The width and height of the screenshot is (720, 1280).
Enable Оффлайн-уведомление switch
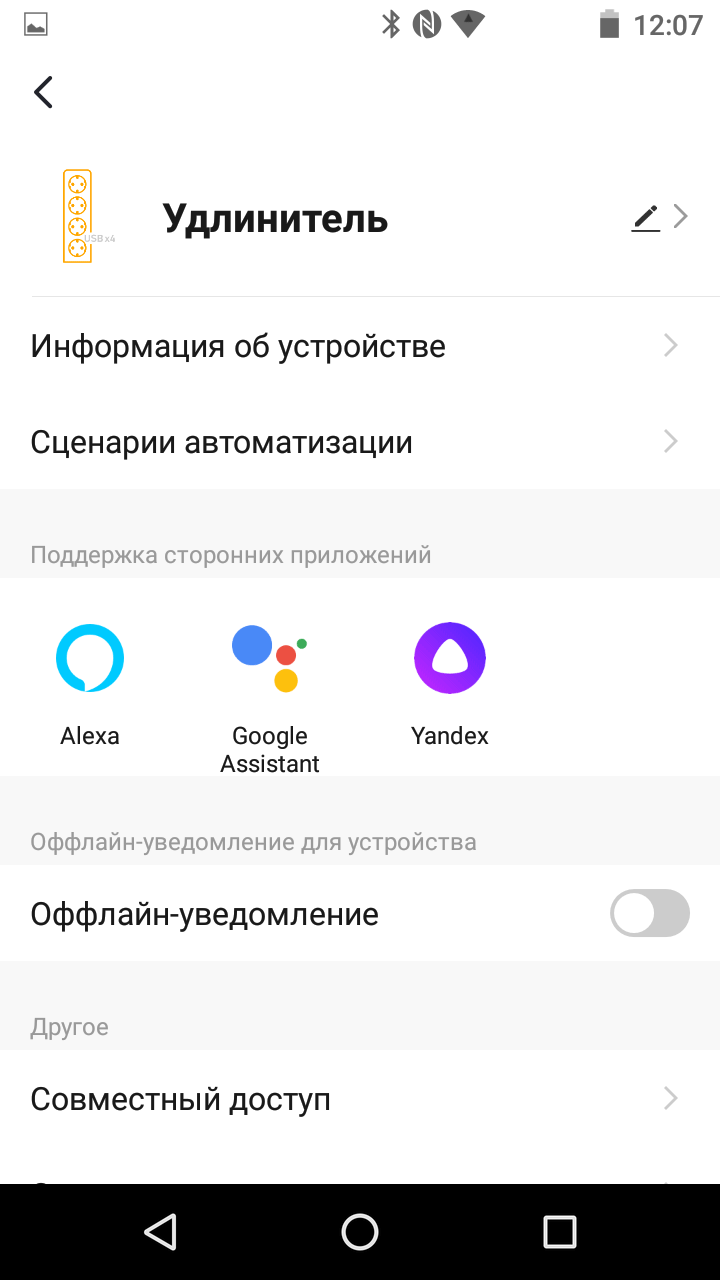[x=649, y=913]
